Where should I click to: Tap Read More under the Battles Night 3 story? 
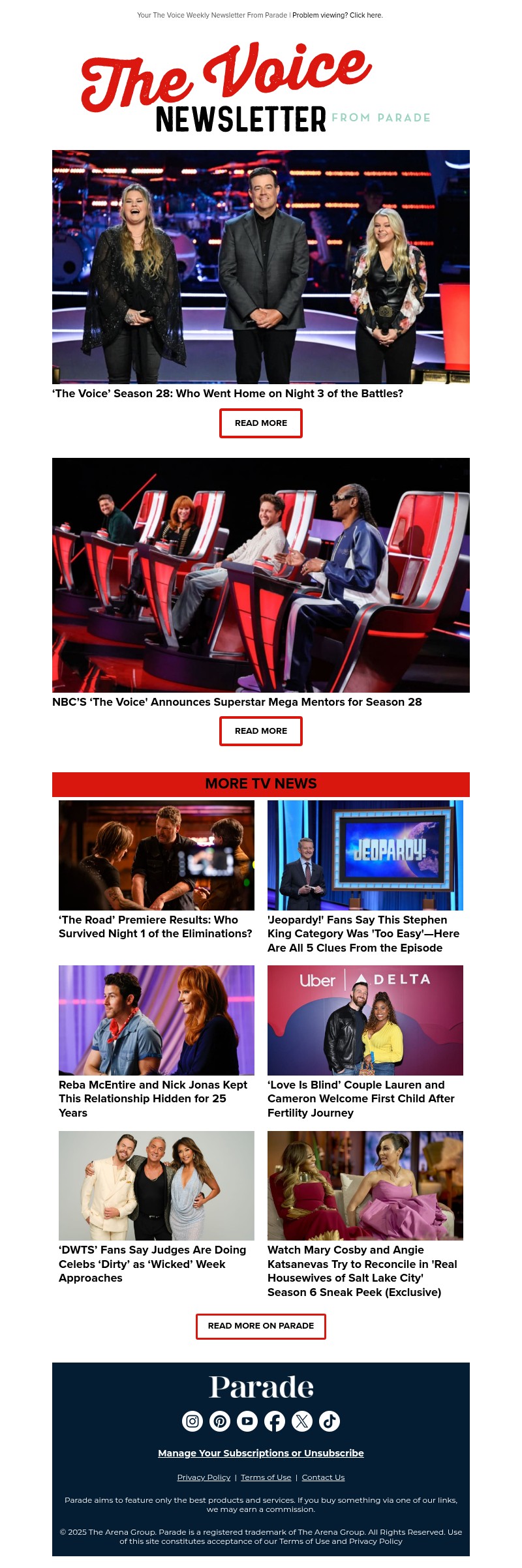pyautogui.click(x=260, y=423)
